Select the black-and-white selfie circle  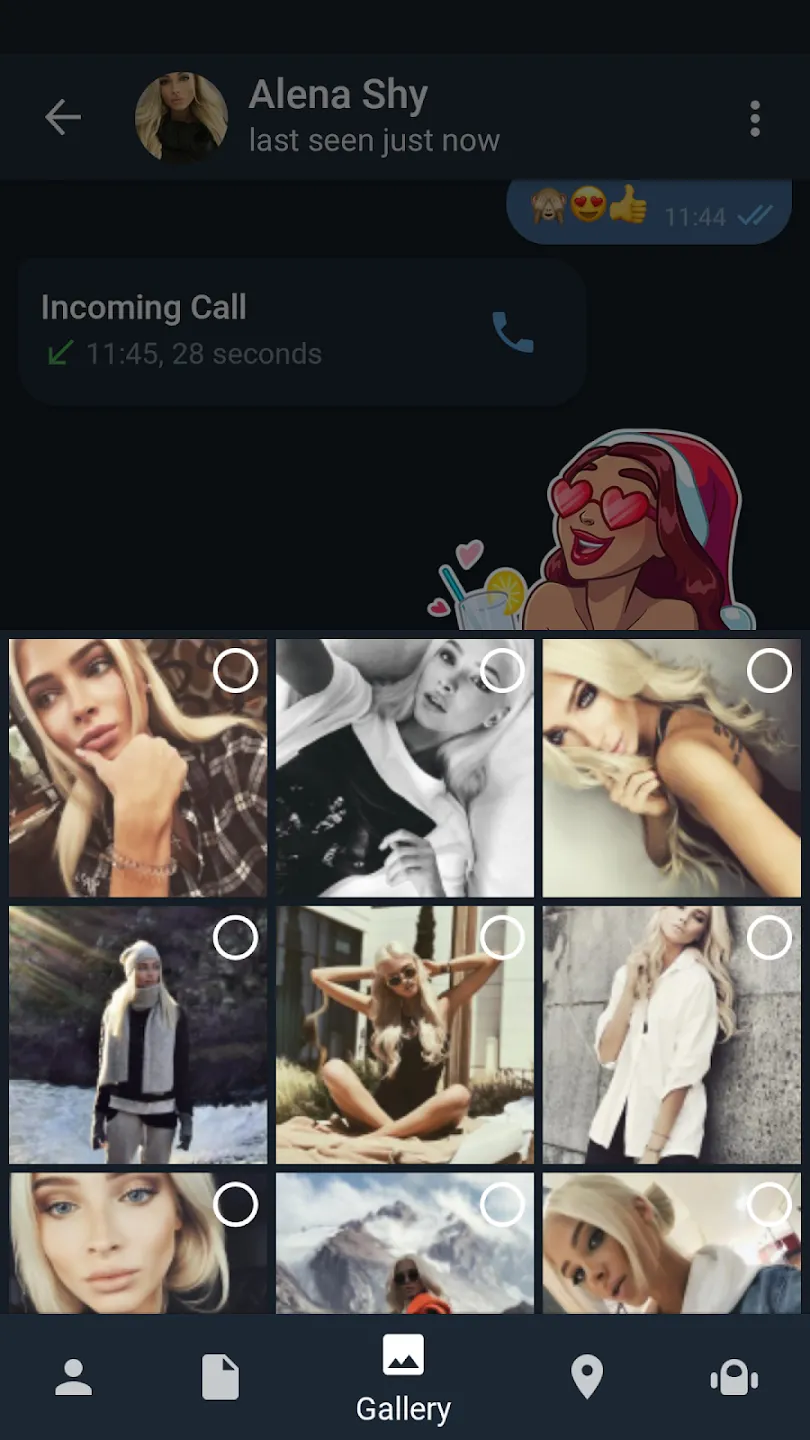502,670
